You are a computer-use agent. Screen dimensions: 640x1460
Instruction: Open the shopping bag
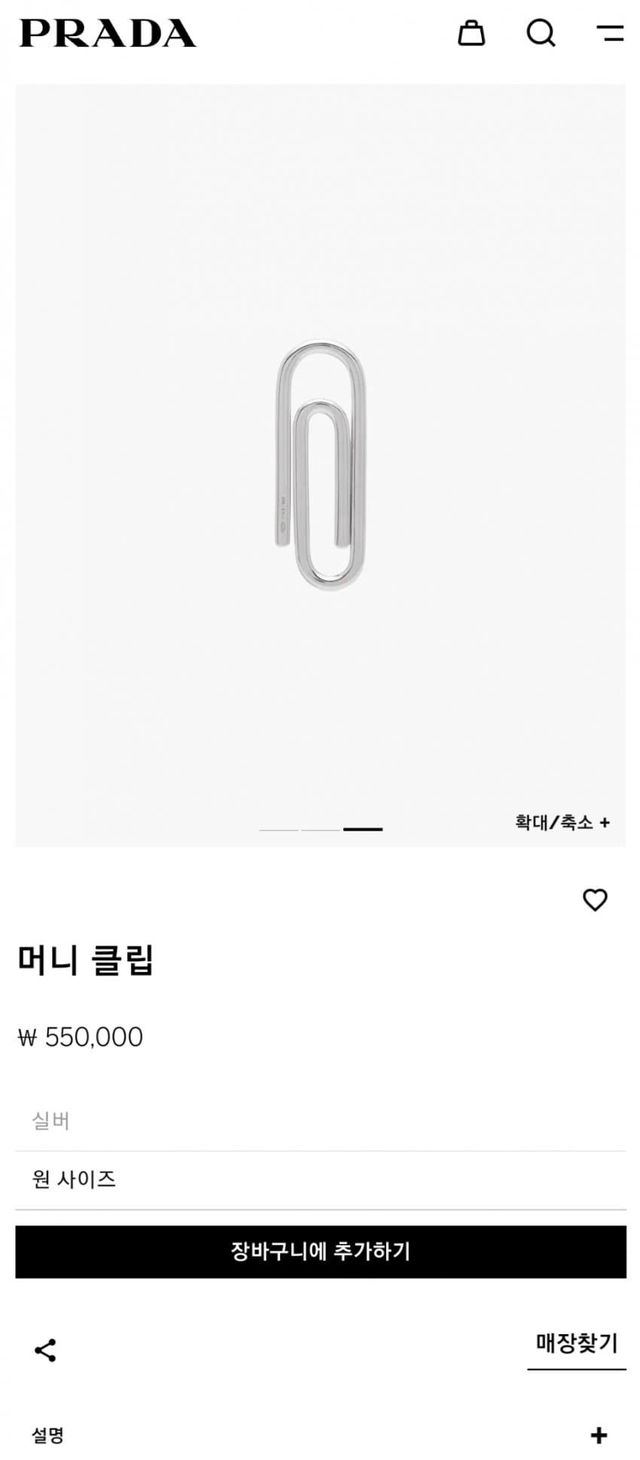click(x=471, y=33)
